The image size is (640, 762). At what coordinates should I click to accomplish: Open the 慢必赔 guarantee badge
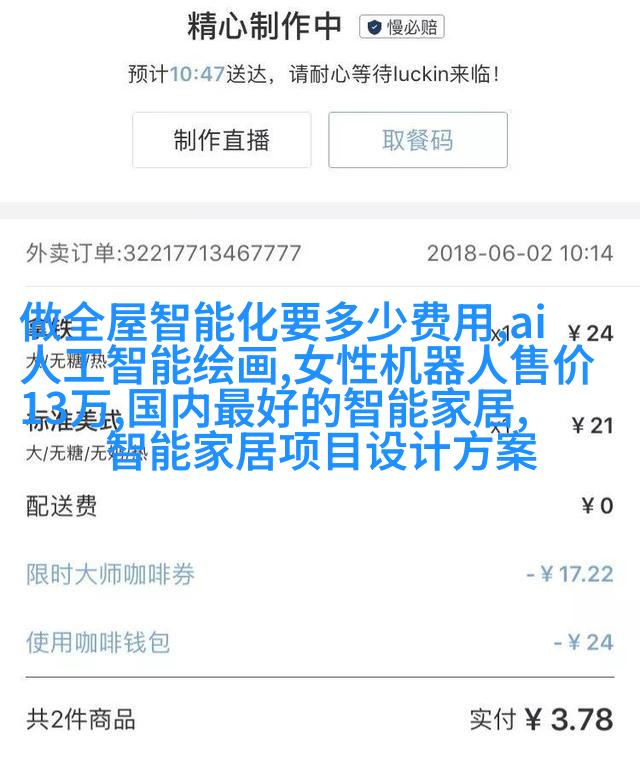point(402,27)
